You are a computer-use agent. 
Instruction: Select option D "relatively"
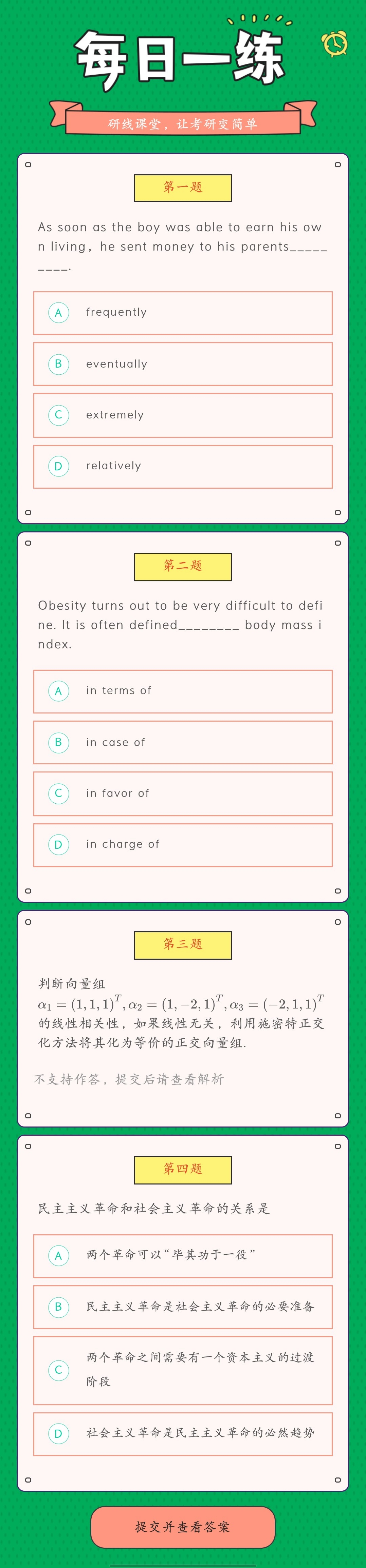tap(183, 466)
